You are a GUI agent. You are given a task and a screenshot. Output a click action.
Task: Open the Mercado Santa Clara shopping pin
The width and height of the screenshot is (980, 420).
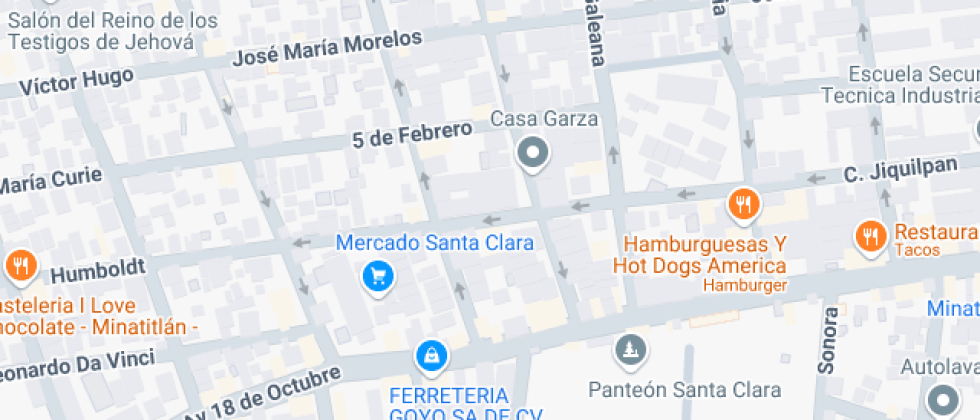pos(378,277)
